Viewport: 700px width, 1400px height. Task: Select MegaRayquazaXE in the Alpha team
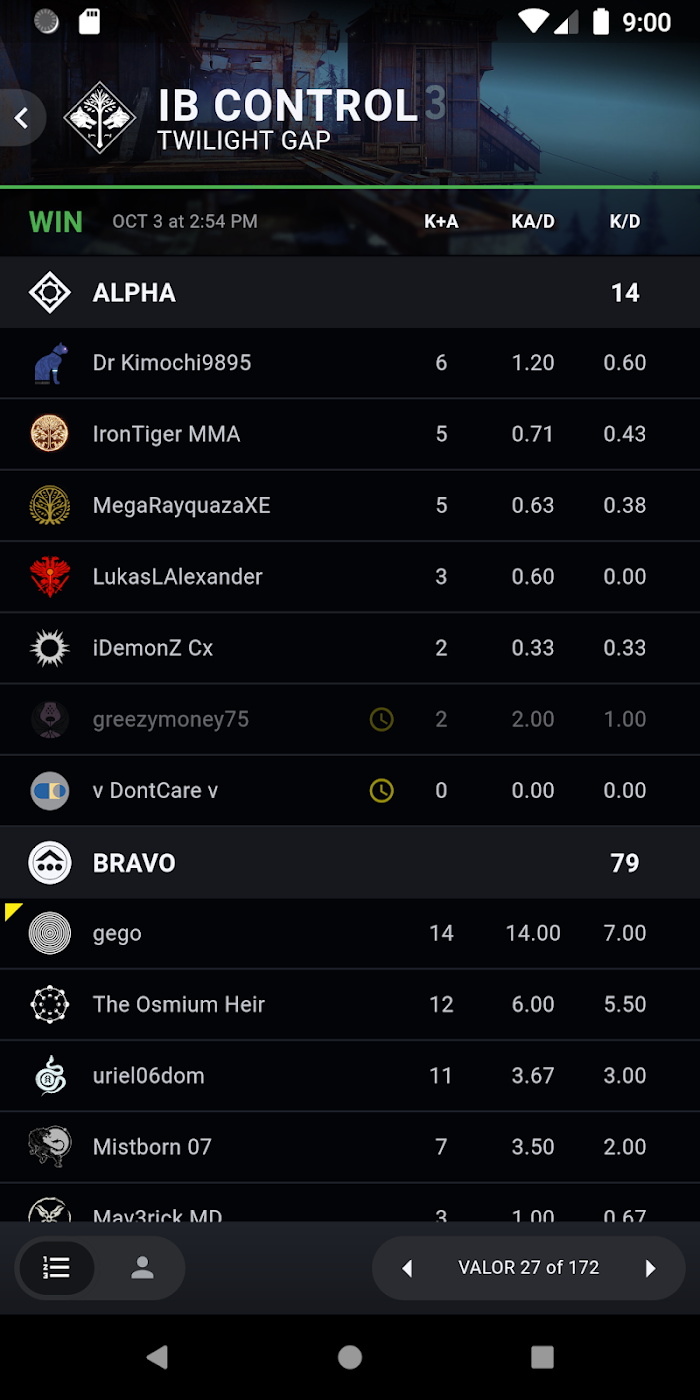tap(350, 505)
